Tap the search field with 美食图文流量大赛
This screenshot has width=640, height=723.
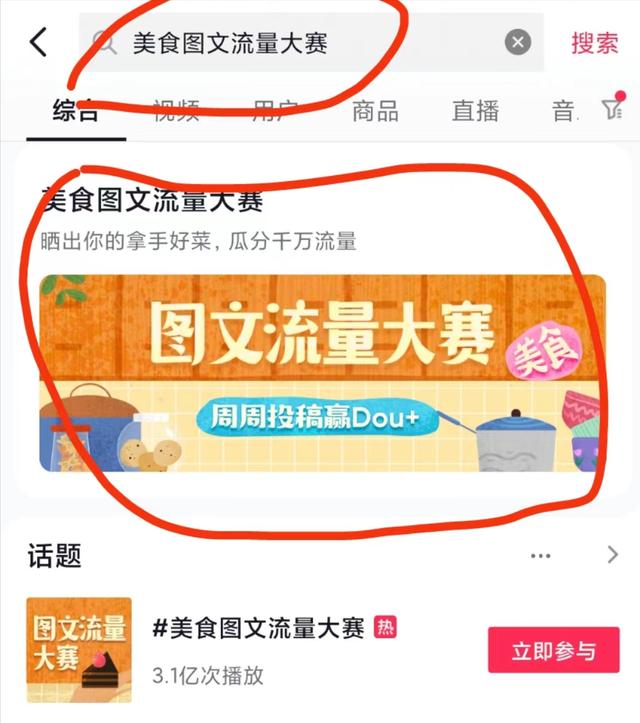(300, 42)
